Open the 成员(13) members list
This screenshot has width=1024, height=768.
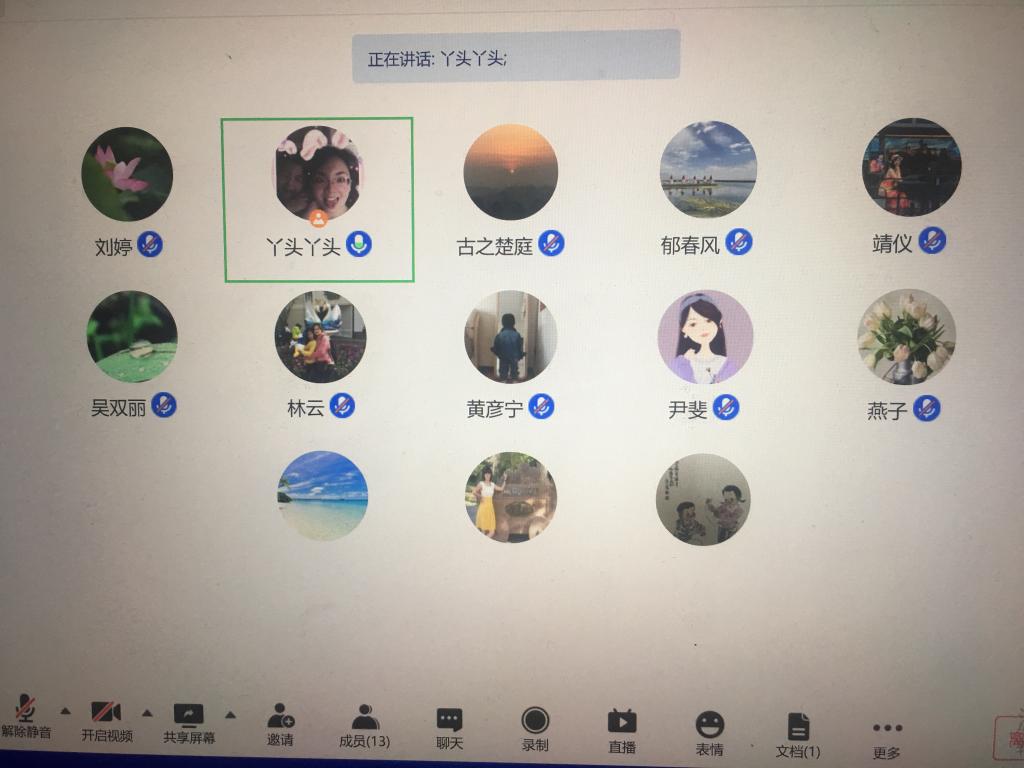(x=364, y=725)
